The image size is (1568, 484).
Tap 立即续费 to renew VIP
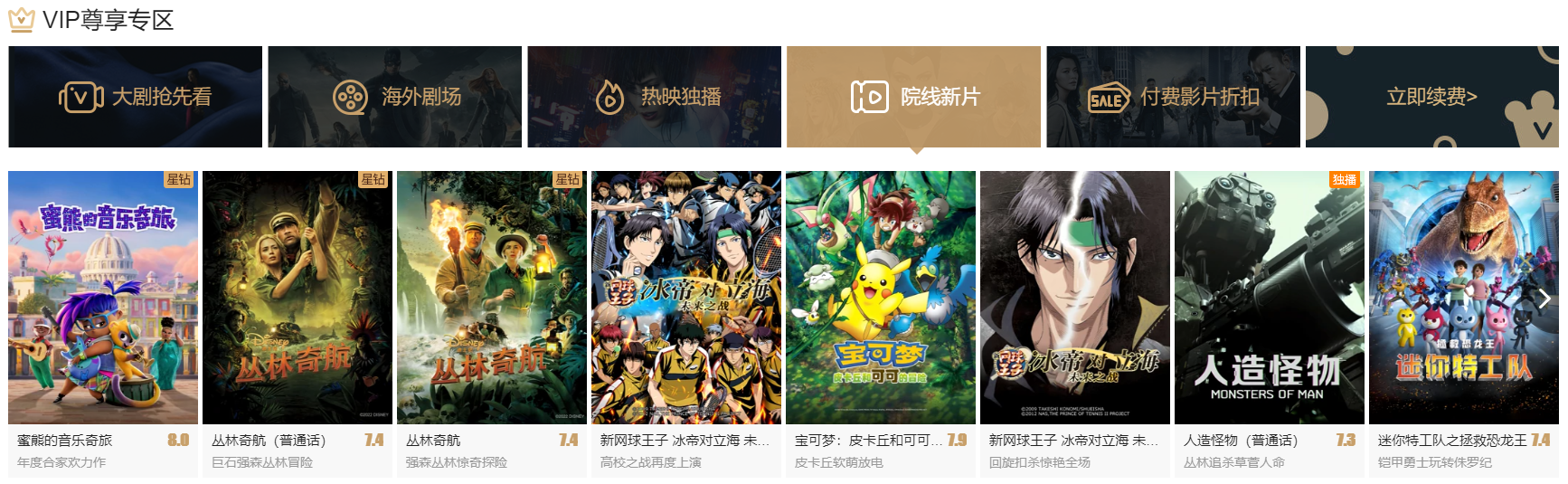[1431, 97]
